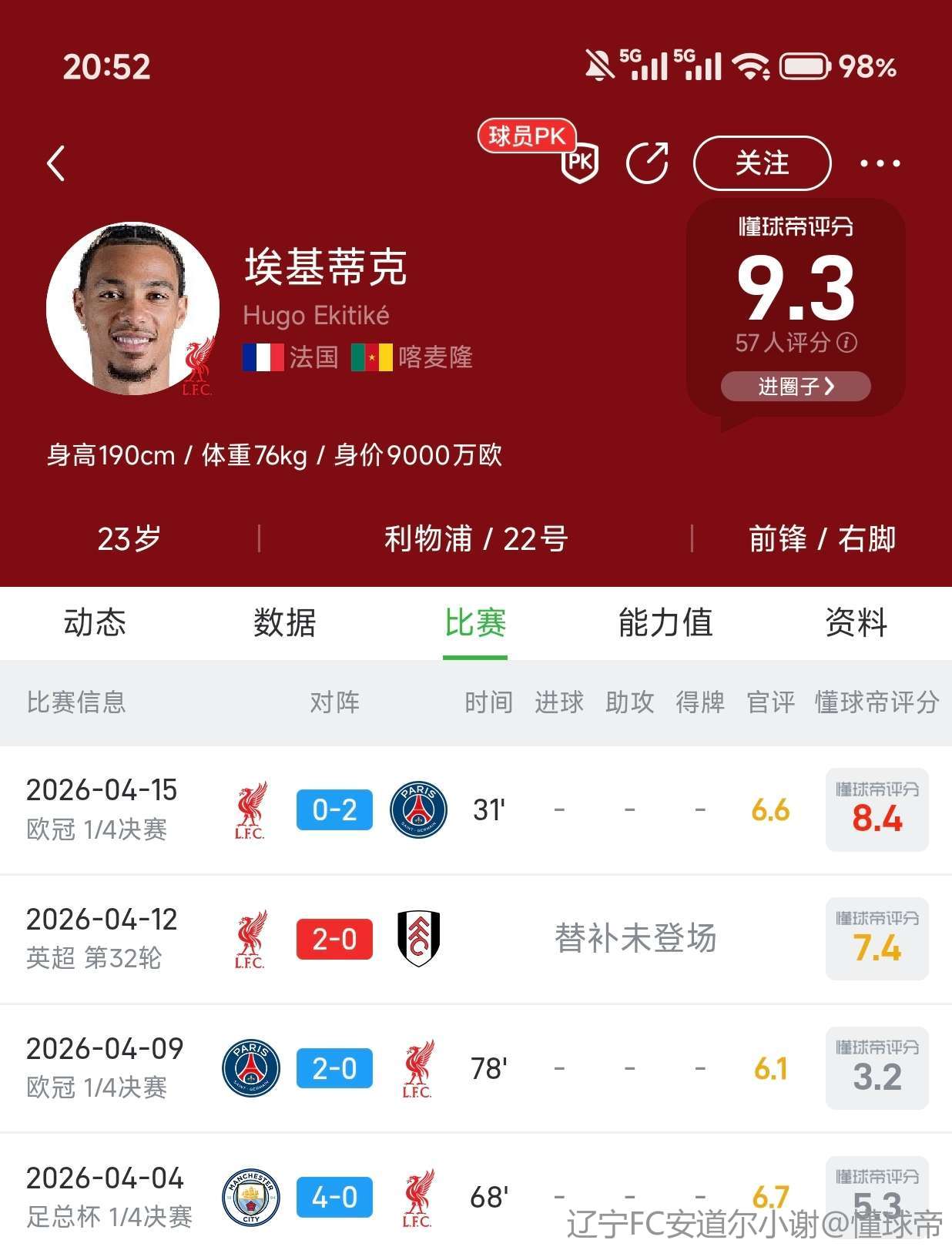Screen dimensions: 952x1250
Task: Tap the 进圈子 button
Action: [x=795, y=386]
